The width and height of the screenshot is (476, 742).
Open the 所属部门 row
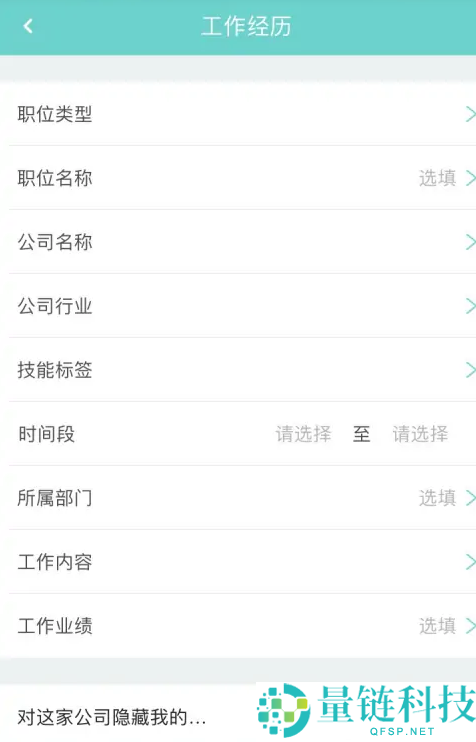click(x=238, y=498)
